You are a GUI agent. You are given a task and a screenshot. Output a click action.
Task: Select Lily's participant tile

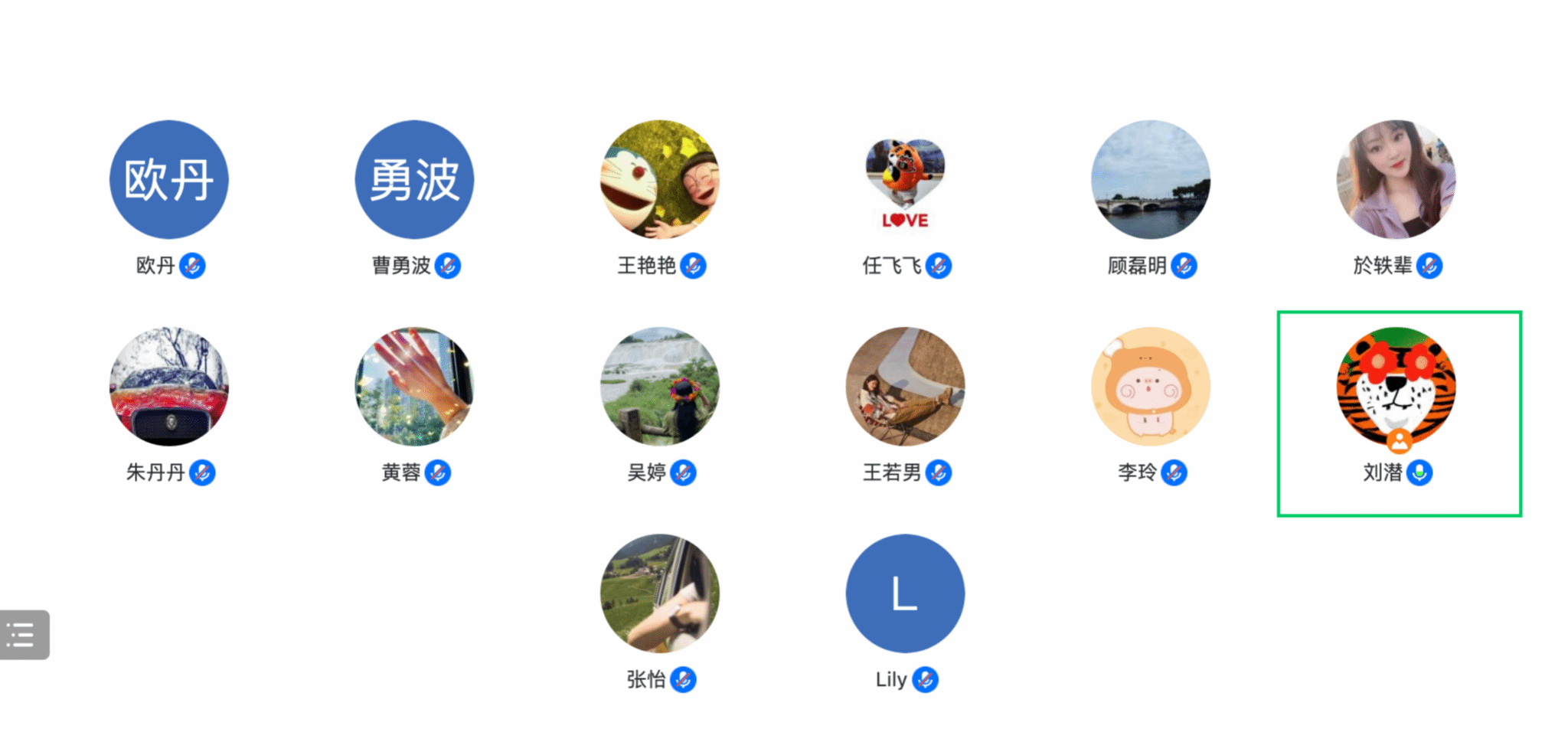(x=905, y=593)
